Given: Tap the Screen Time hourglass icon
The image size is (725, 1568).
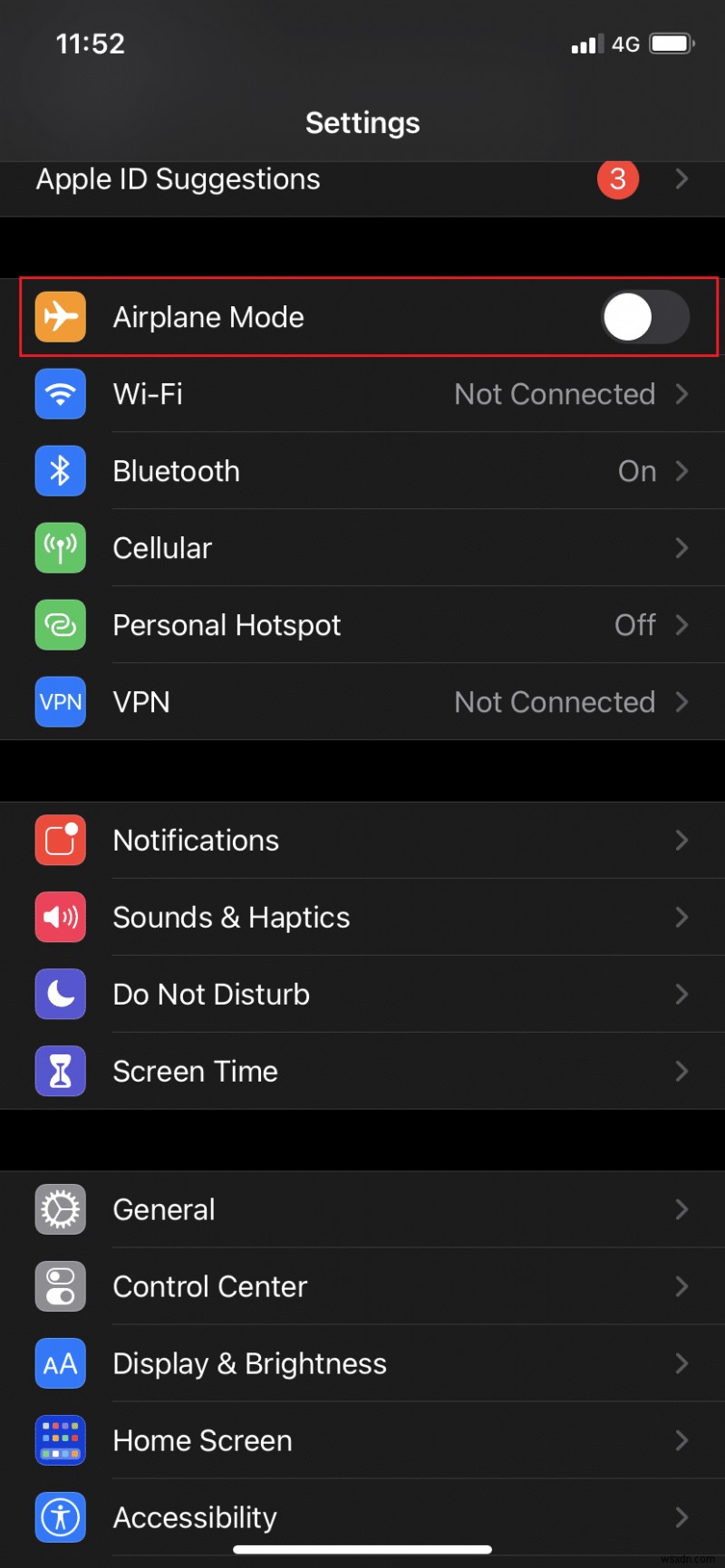Looking at the screenshot, I should click(60, 1071).
